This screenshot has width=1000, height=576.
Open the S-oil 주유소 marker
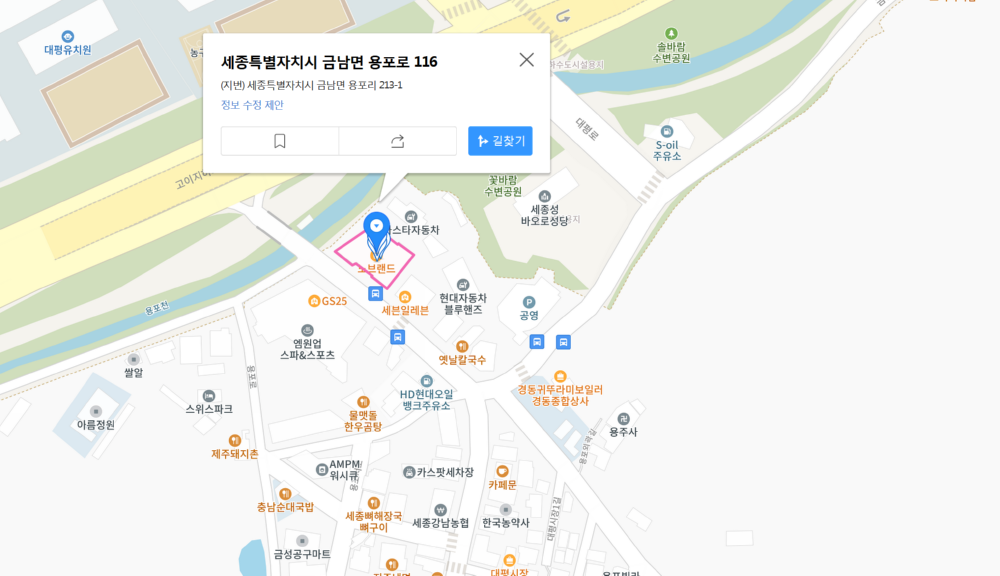coord(667,132)
